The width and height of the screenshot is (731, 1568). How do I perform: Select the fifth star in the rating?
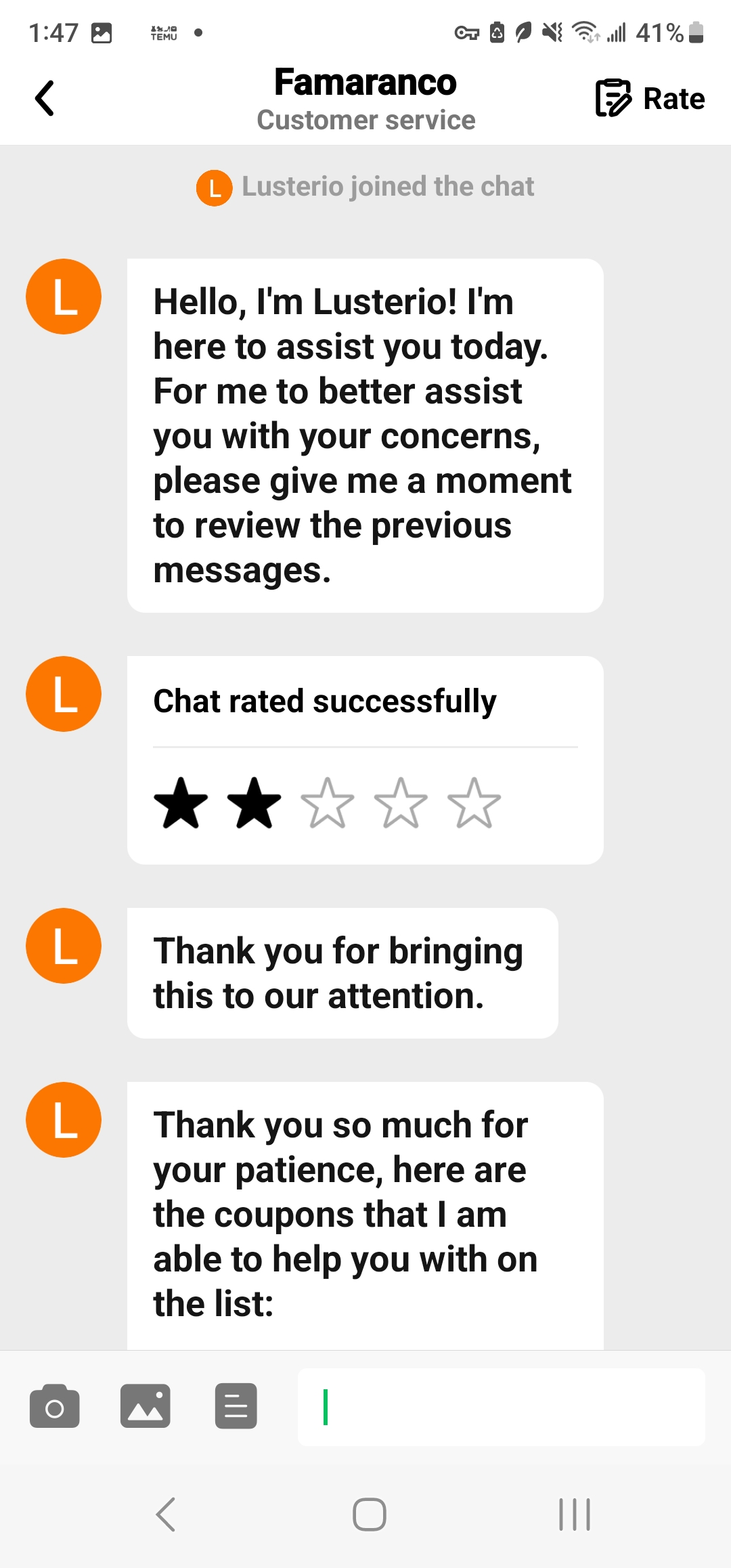point(474,806)
